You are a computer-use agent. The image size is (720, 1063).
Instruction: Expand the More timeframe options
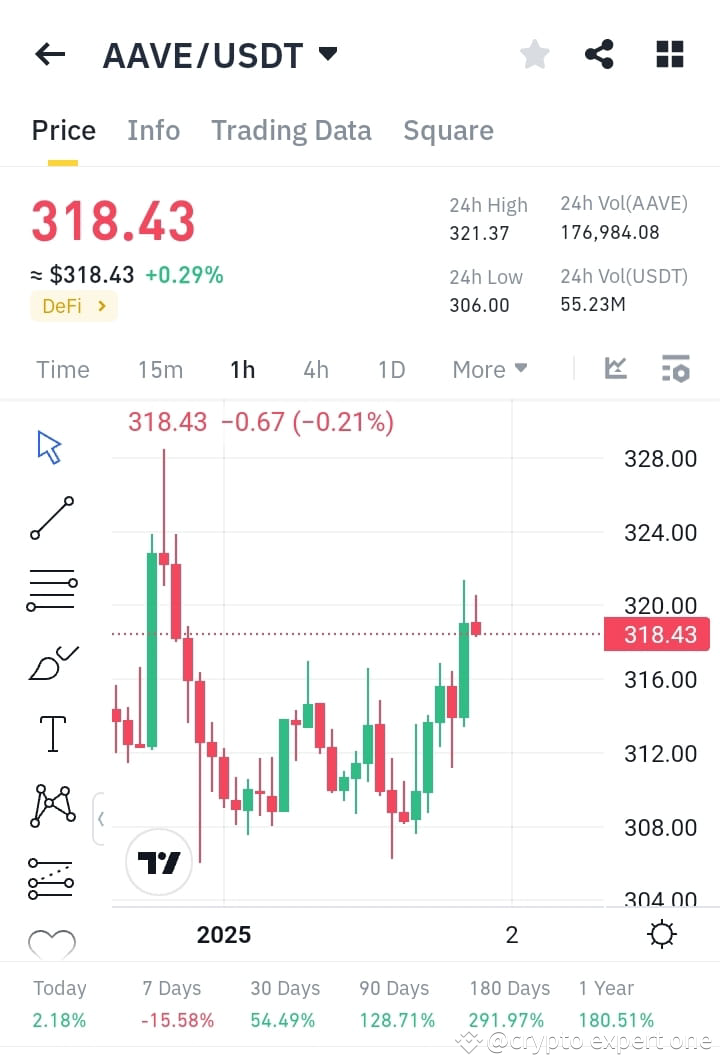[489, 369]
